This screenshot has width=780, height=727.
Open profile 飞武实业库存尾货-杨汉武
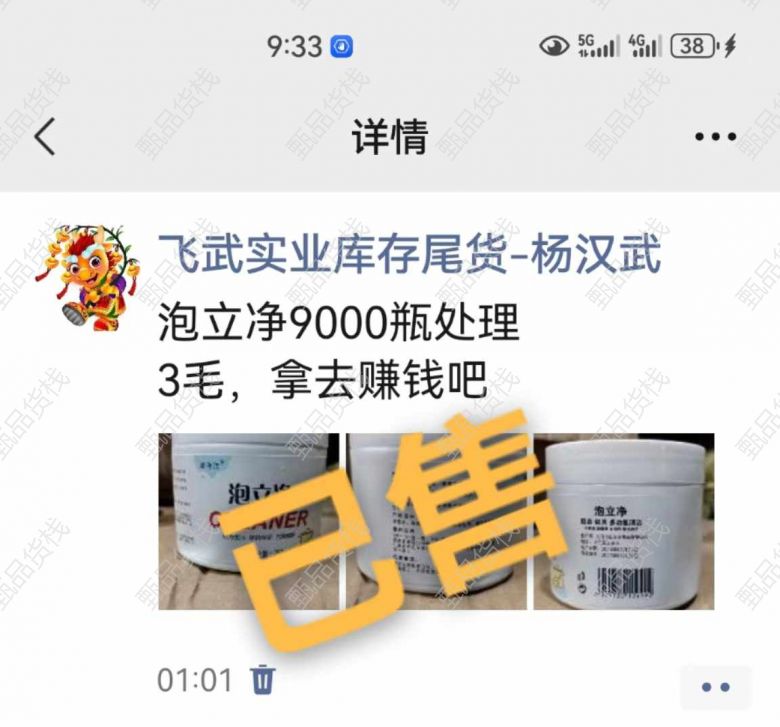pos(409,254)
